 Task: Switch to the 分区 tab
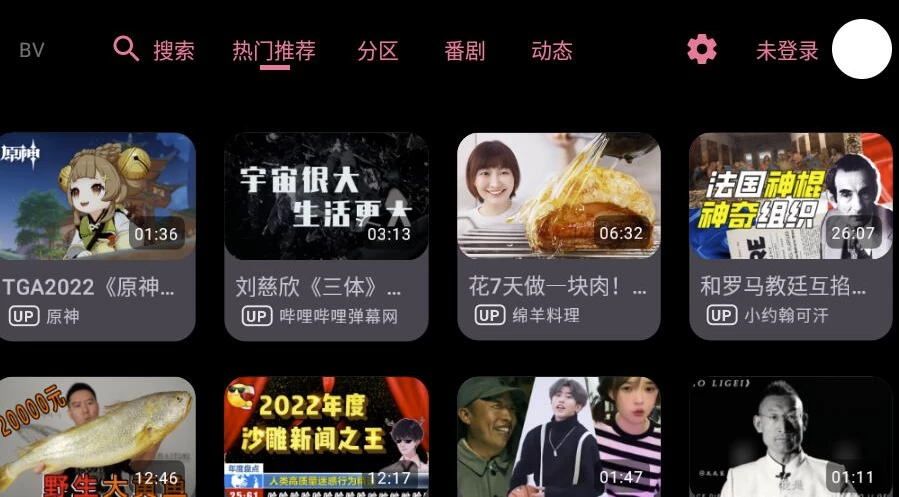(x=378, y=50)
